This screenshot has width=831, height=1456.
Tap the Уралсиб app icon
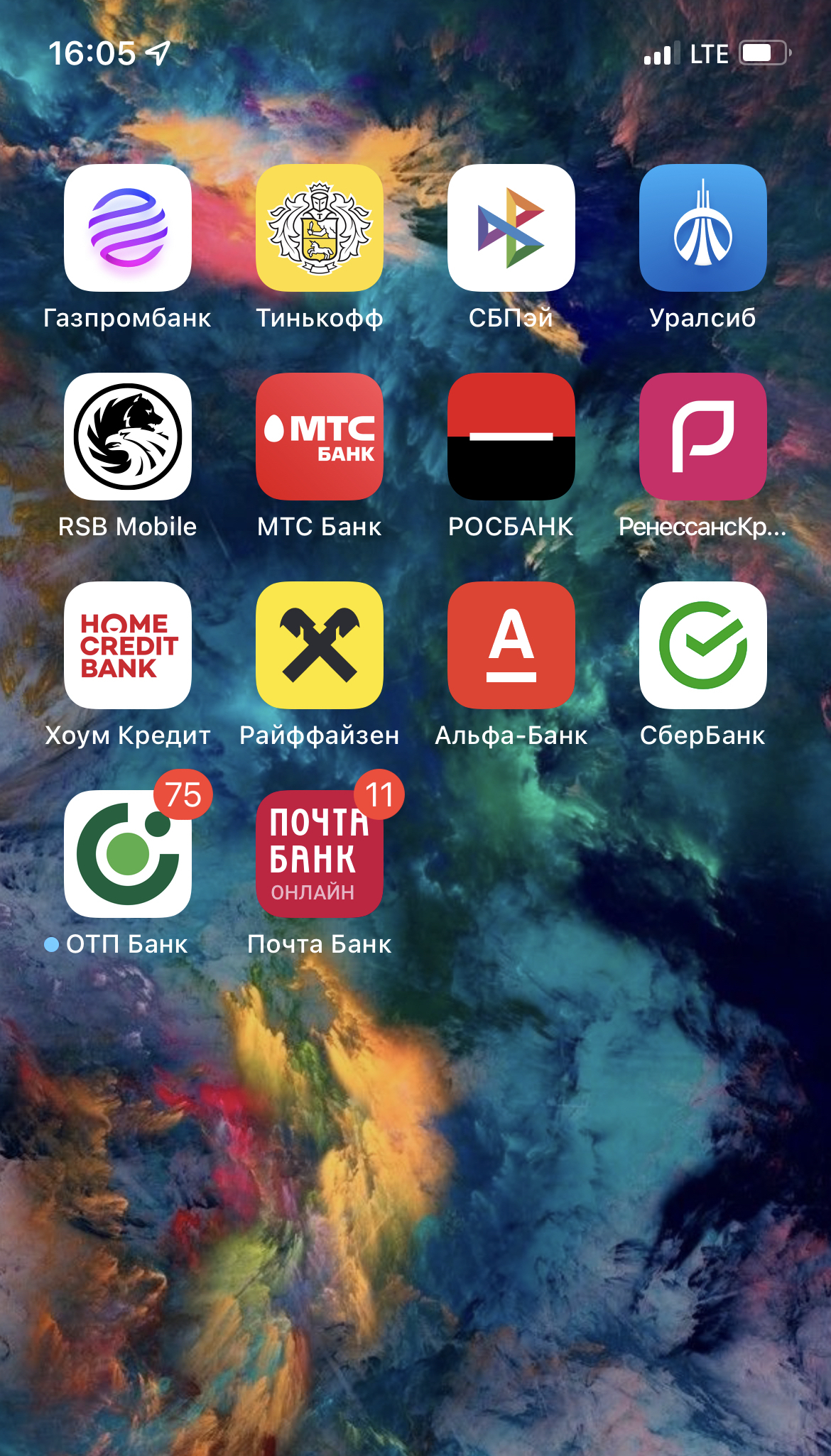(703, 228)
